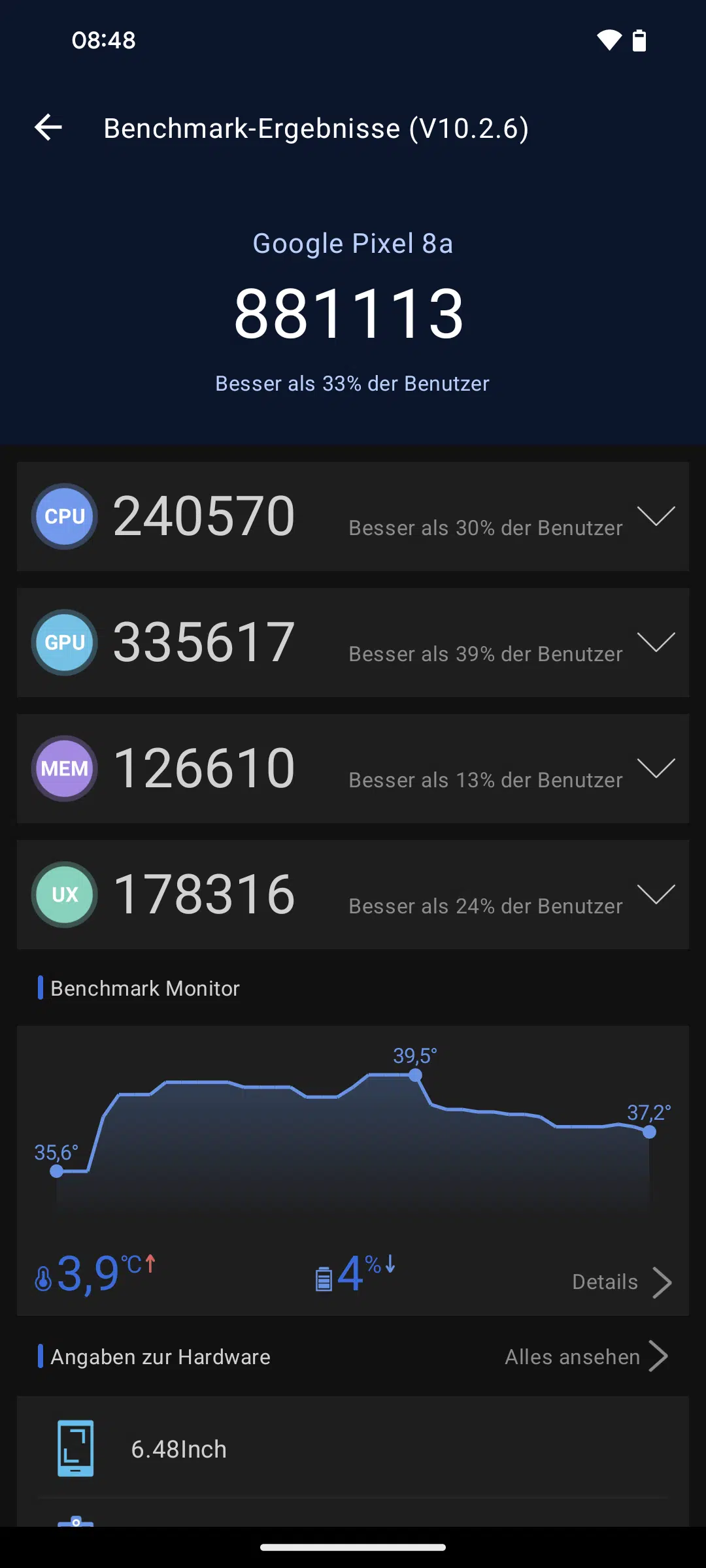
Task: Expand the GPU score breakdown
Action: point(656,642)
